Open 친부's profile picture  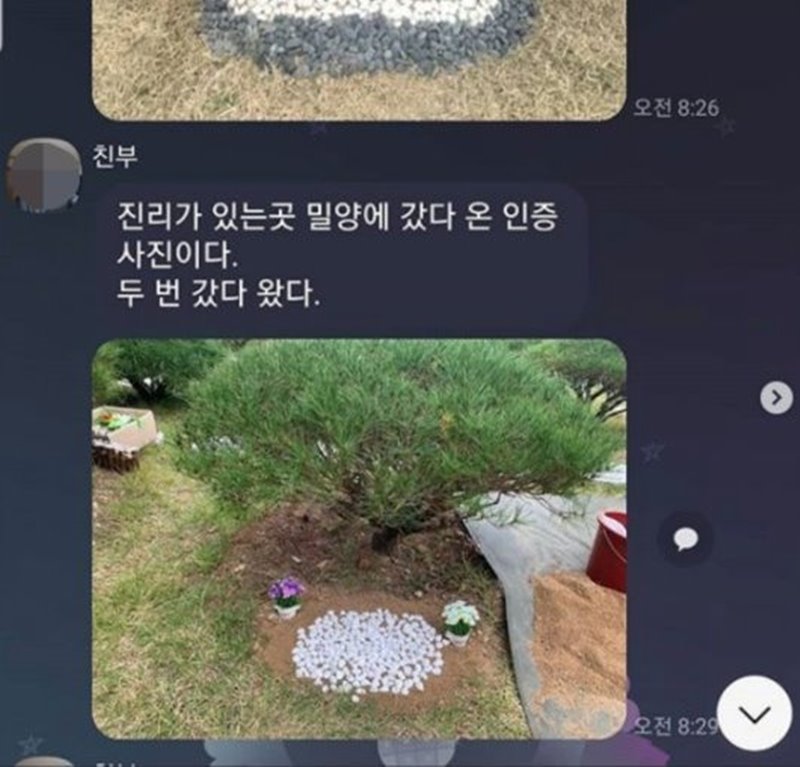[x=44, y=175]
